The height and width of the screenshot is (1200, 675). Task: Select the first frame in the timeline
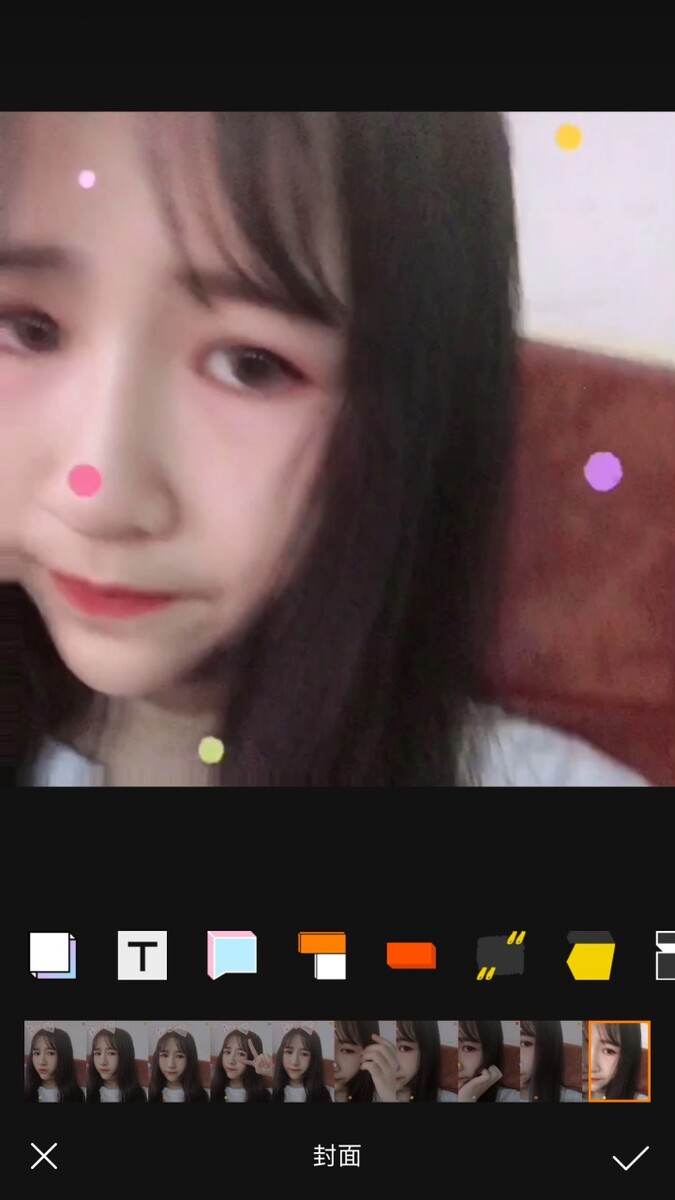(55, 1061)
